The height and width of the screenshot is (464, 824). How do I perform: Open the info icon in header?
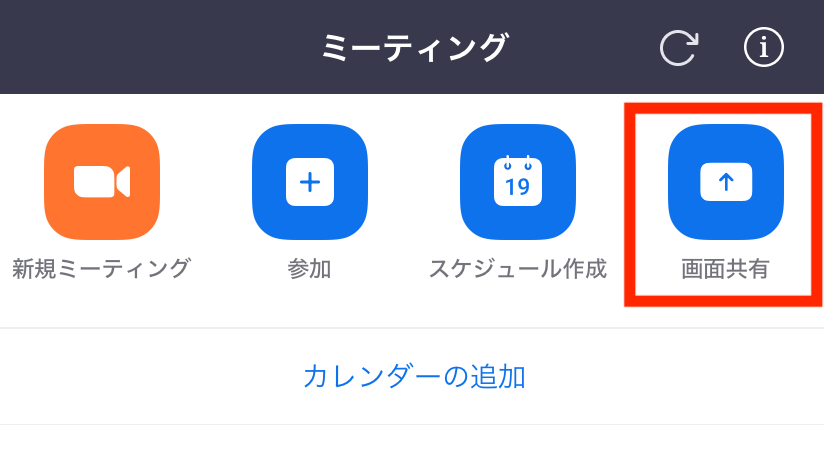tap(764, 47)
